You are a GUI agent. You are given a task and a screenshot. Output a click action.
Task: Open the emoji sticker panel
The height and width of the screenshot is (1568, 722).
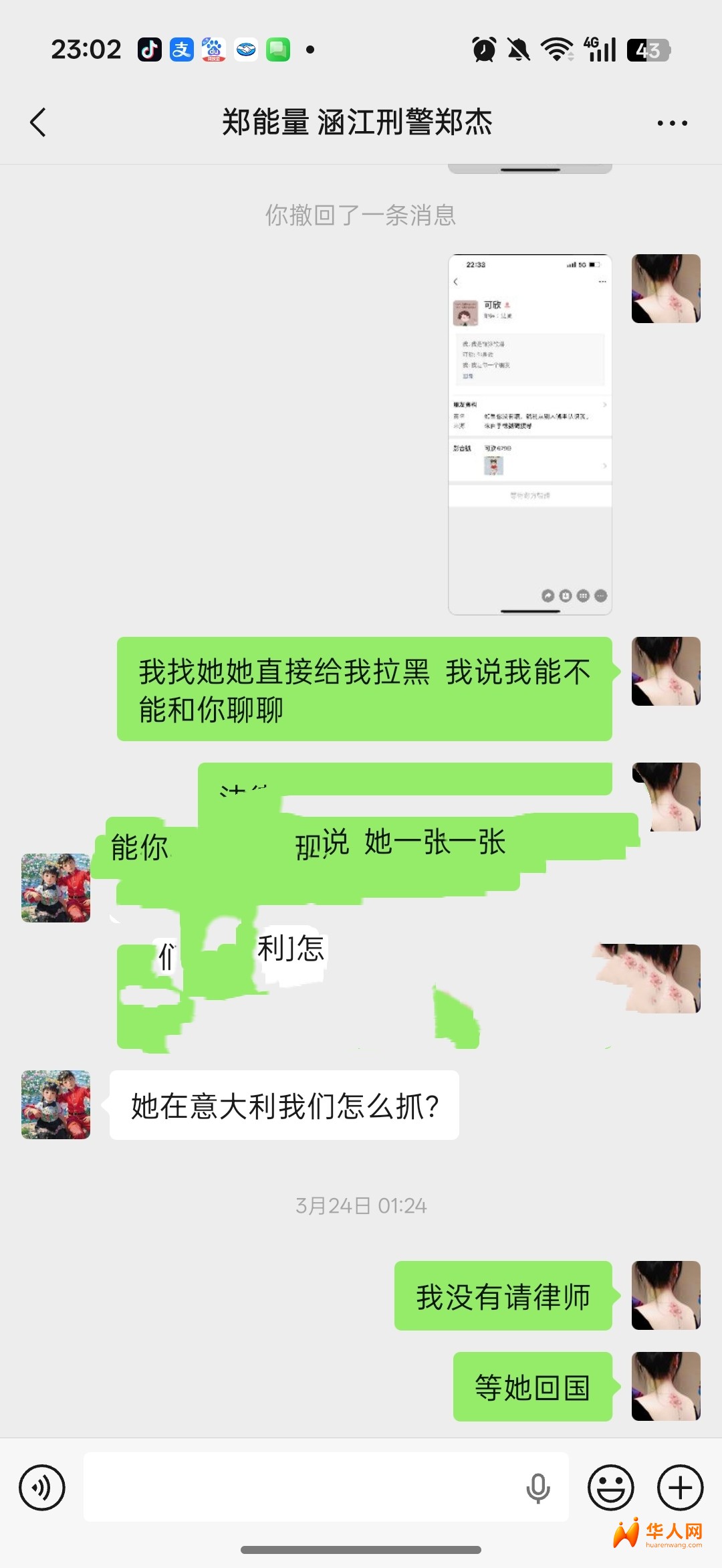click(610, 1488)
